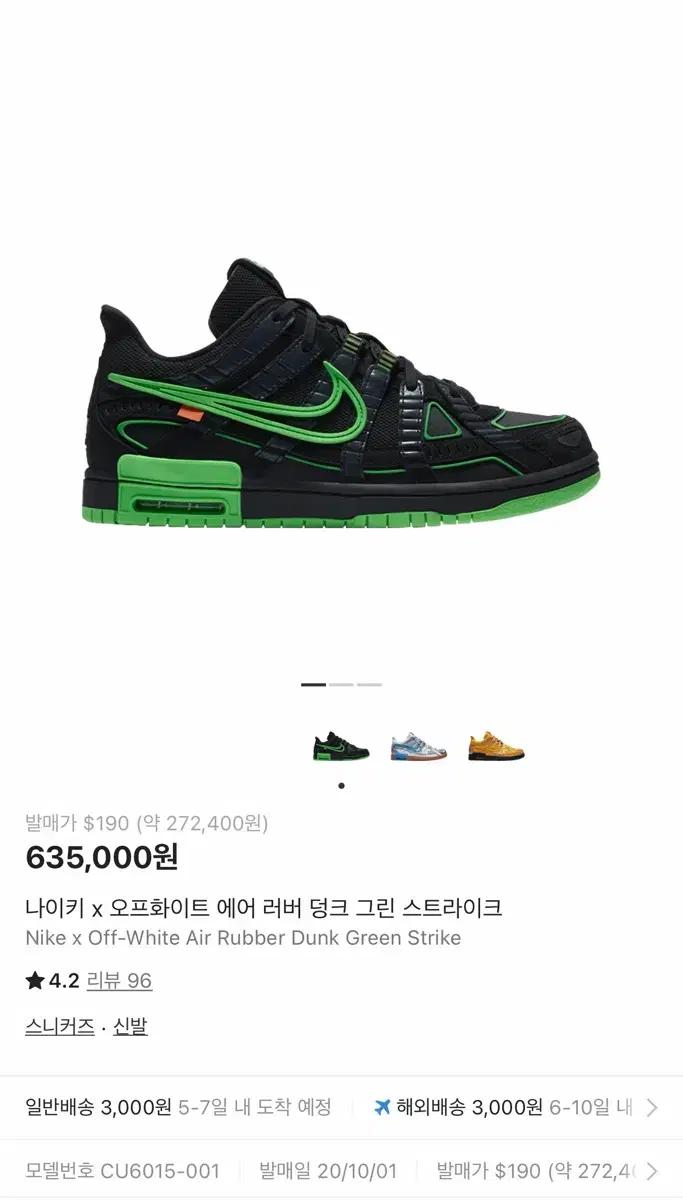
Task: Select the black and green colorway thumbnail
Action: click(341, 747)
